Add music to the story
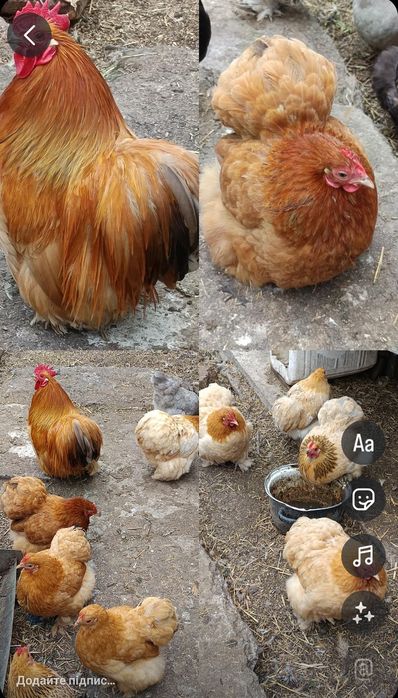The image size is (398, 698). click(x=363, y=556)
